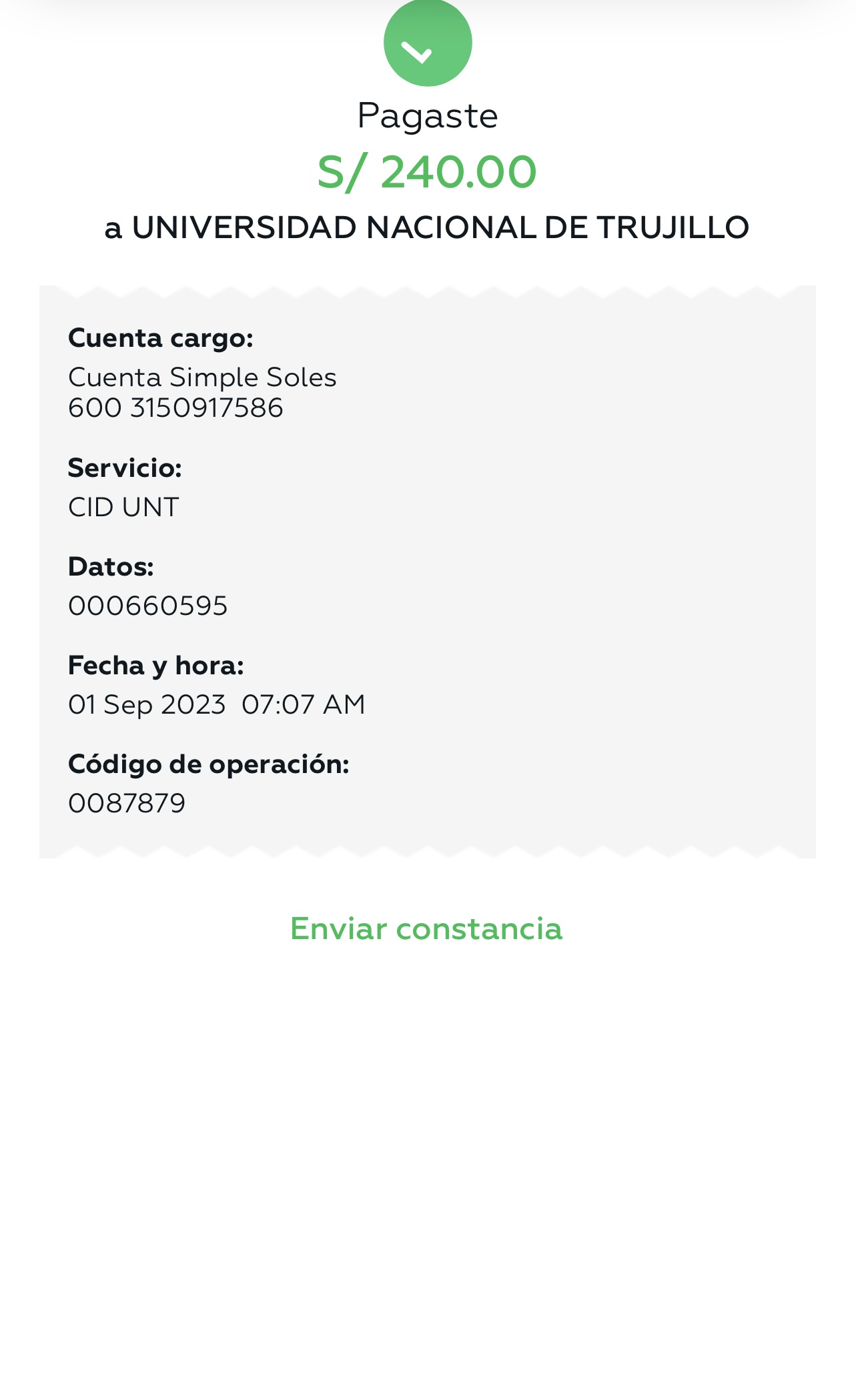Image resolution: width=856 pixels, height=1400 pixels.
Task: Tap Enviar constancia to send the receipt
Action: [426, 928]
